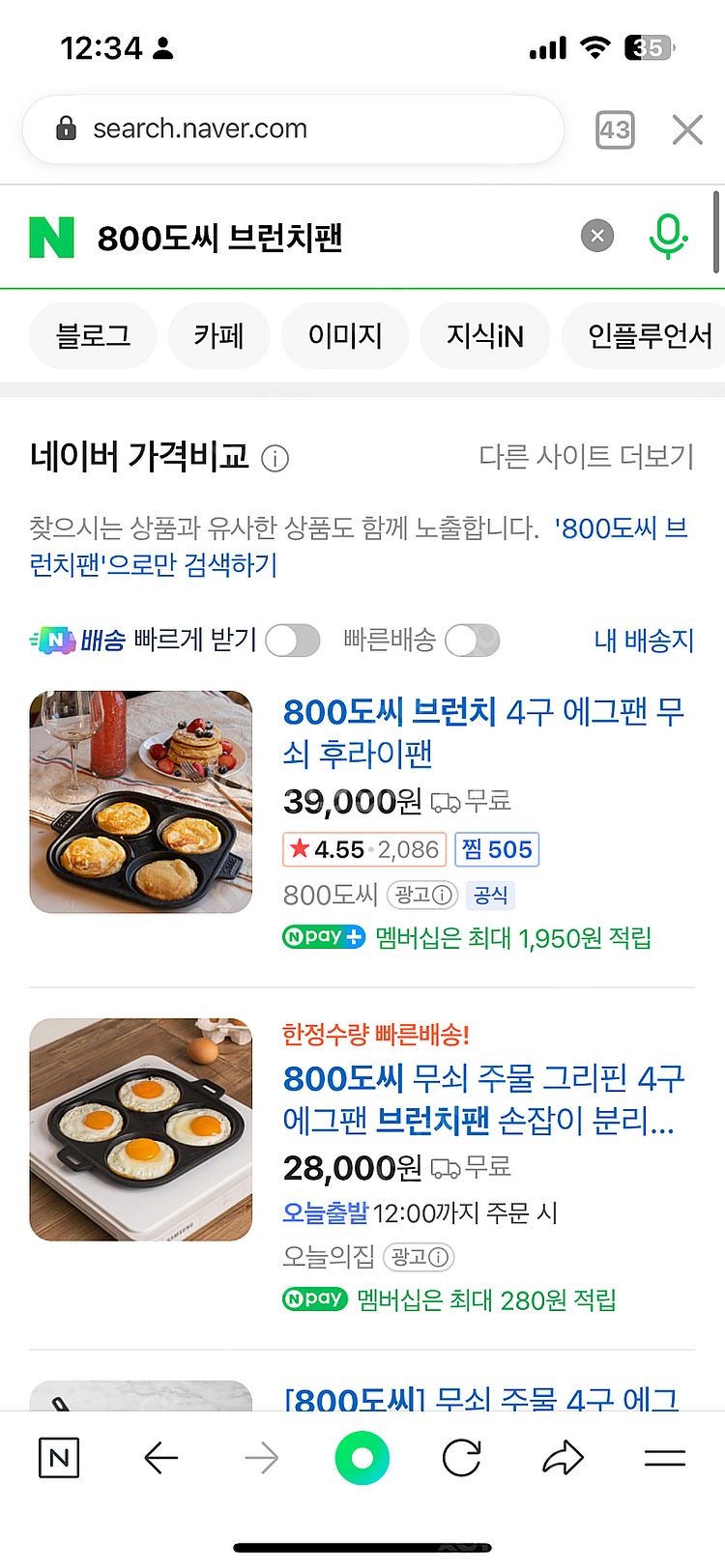Tap the Naver microphone voice search icon
Image resolution: width=725 pixels, height=1568 pixels.
tap(668, 236)
